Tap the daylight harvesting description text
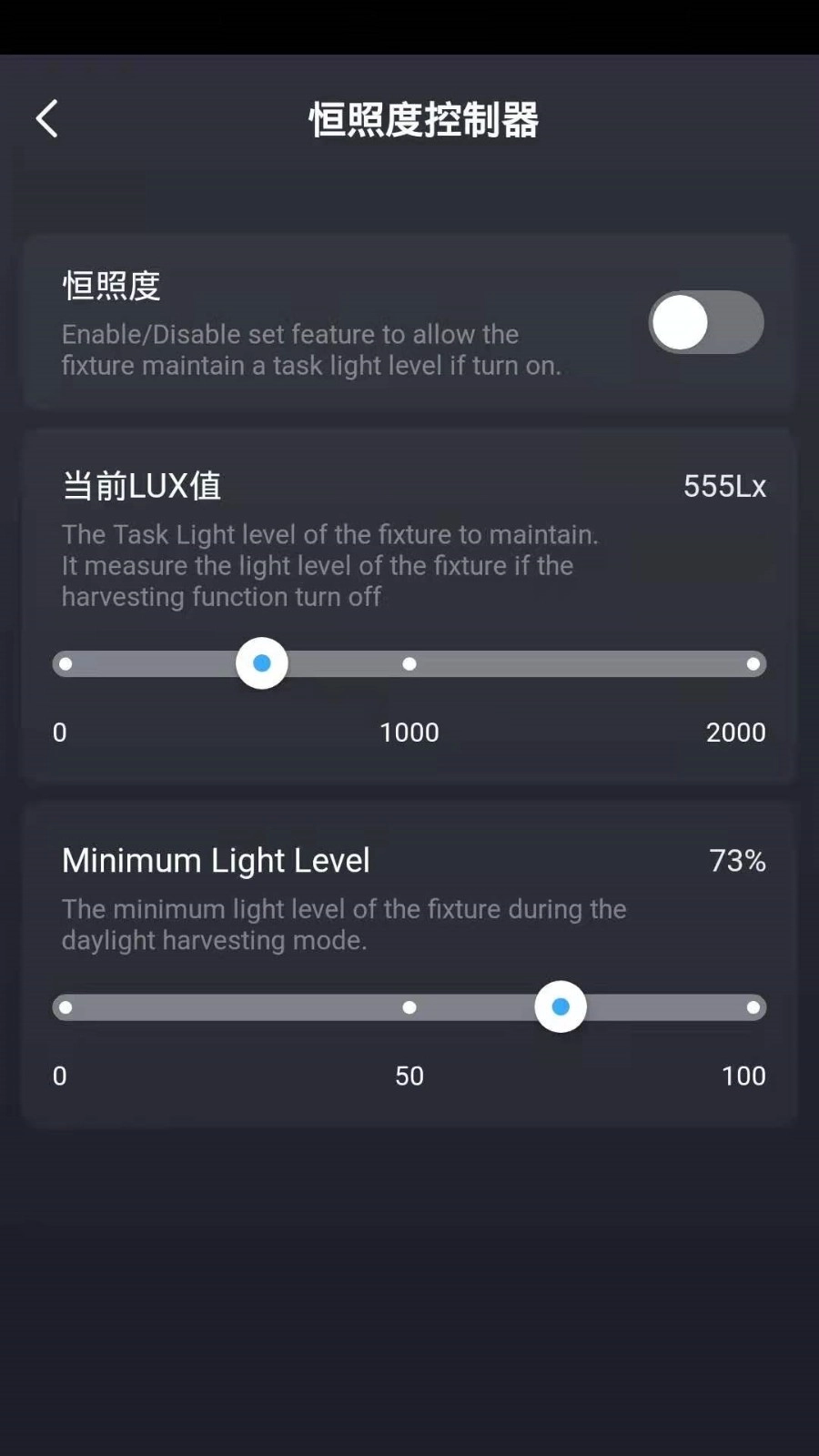 pos(343,925)
